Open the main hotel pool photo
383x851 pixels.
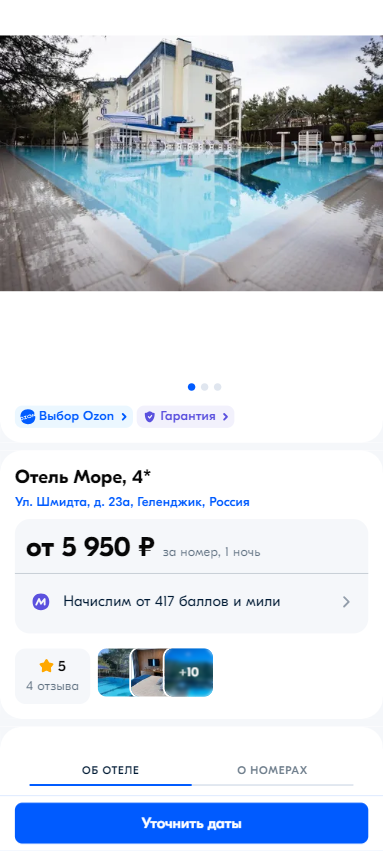coord(192,163)
